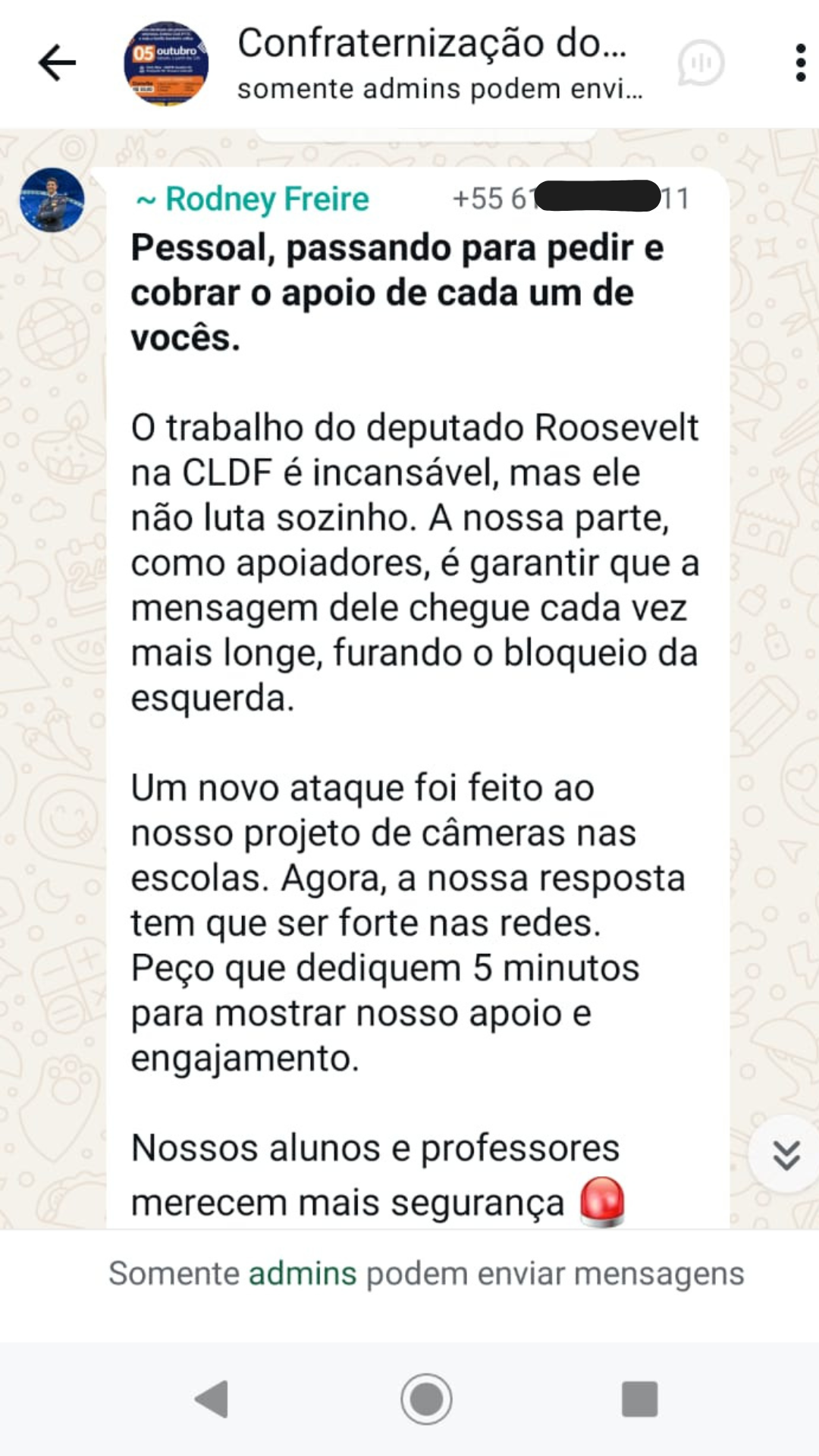Open Rodney Freire's contact name
819x1456 pixels.
point(266,199)
